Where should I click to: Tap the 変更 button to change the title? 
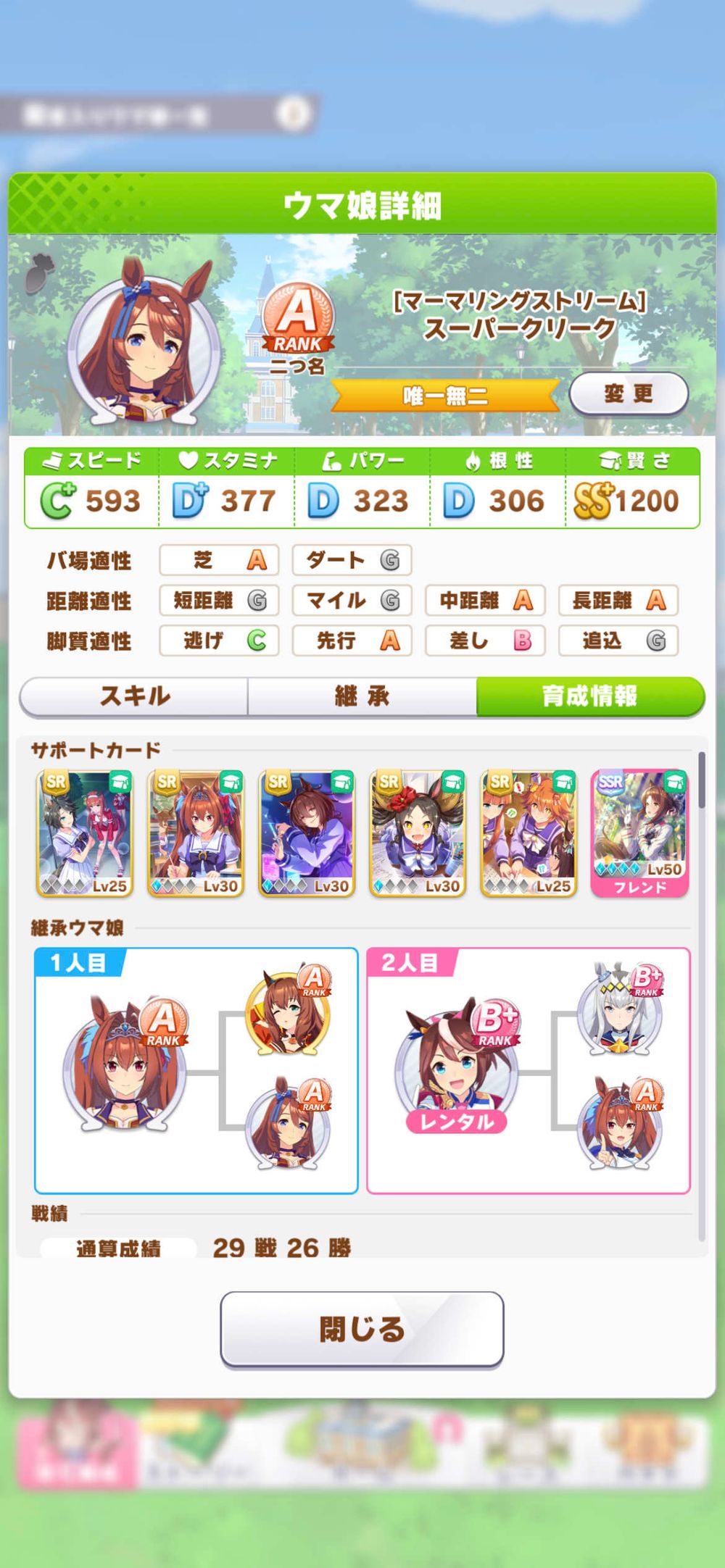(x=628, y=393)
